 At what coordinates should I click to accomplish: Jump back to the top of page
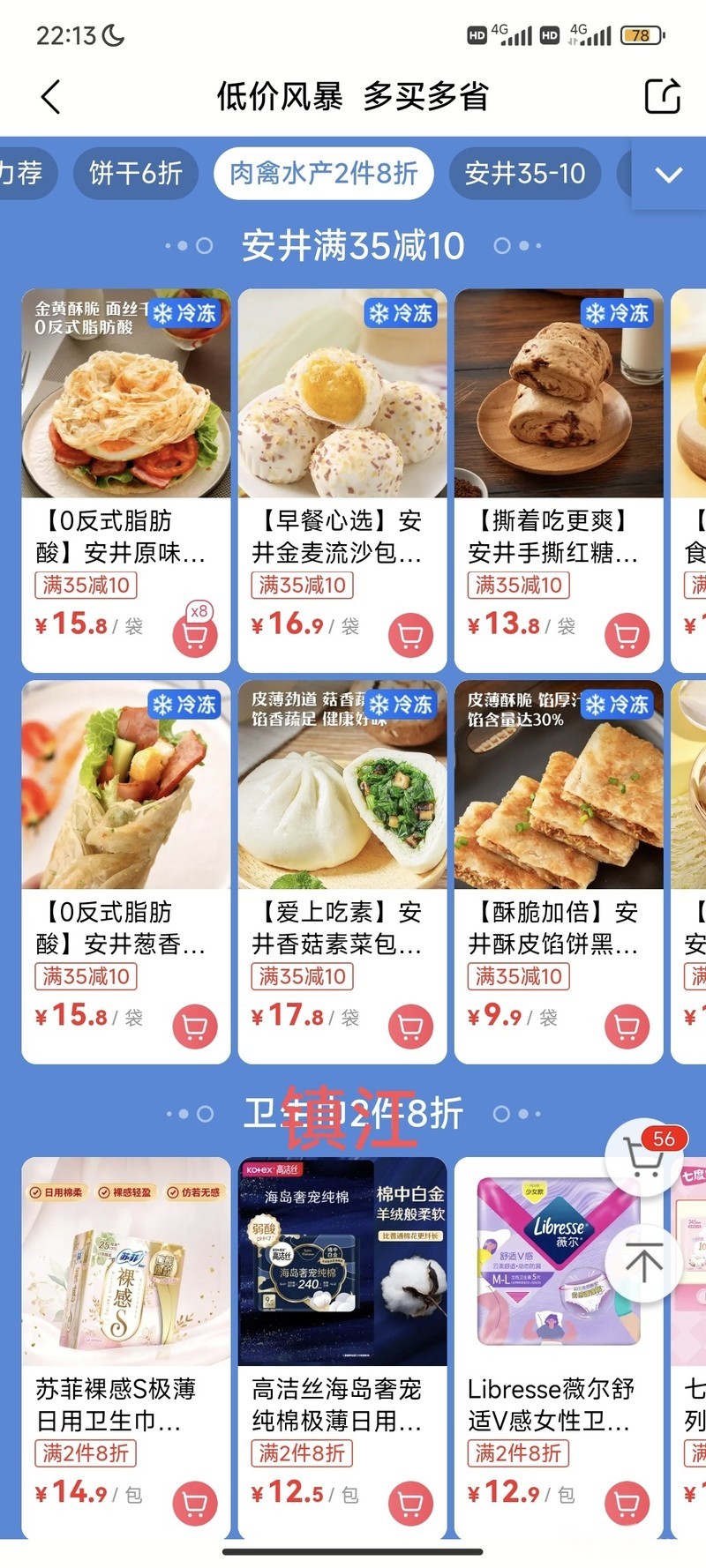coord(645,1262)
